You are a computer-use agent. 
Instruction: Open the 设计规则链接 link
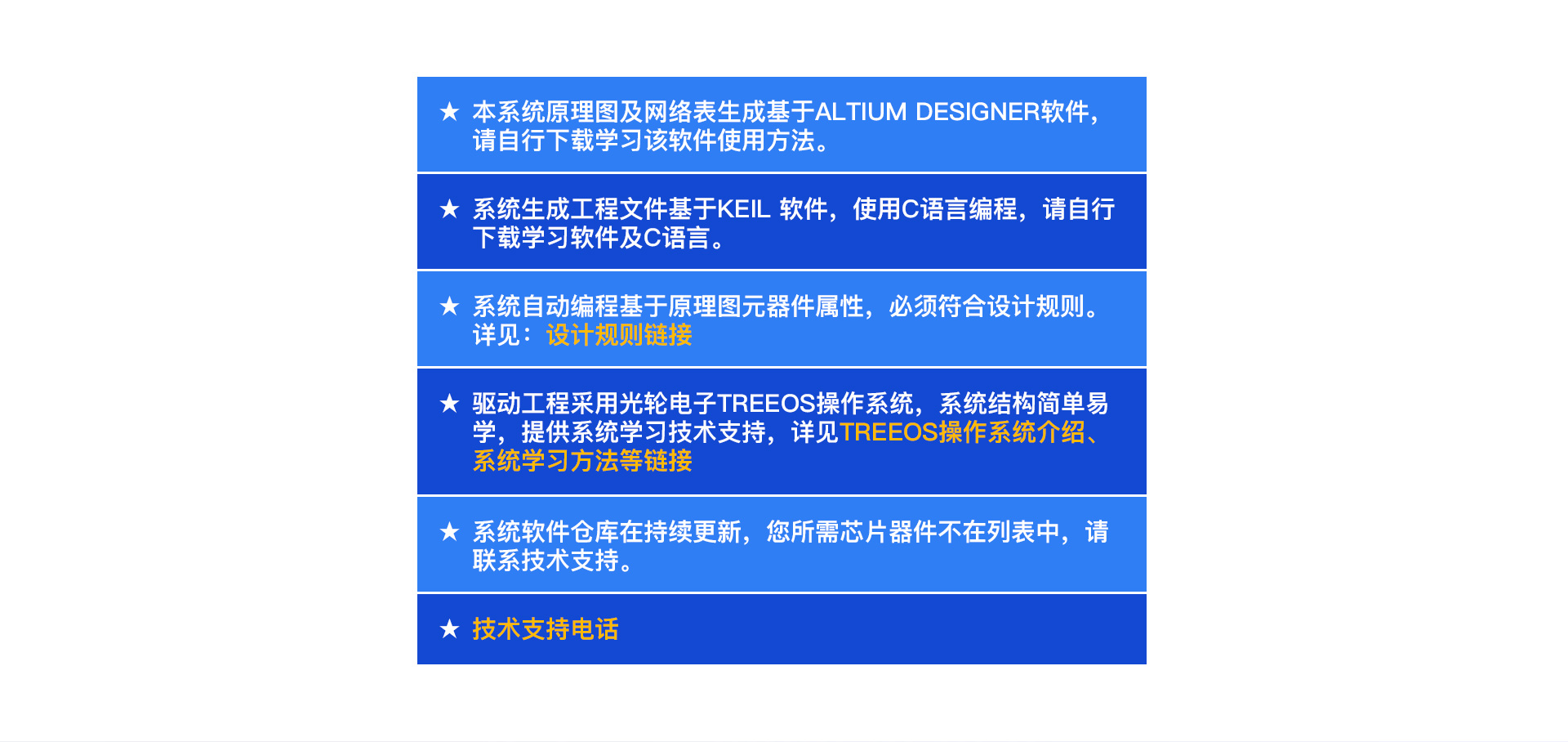(x=618, y=335)
